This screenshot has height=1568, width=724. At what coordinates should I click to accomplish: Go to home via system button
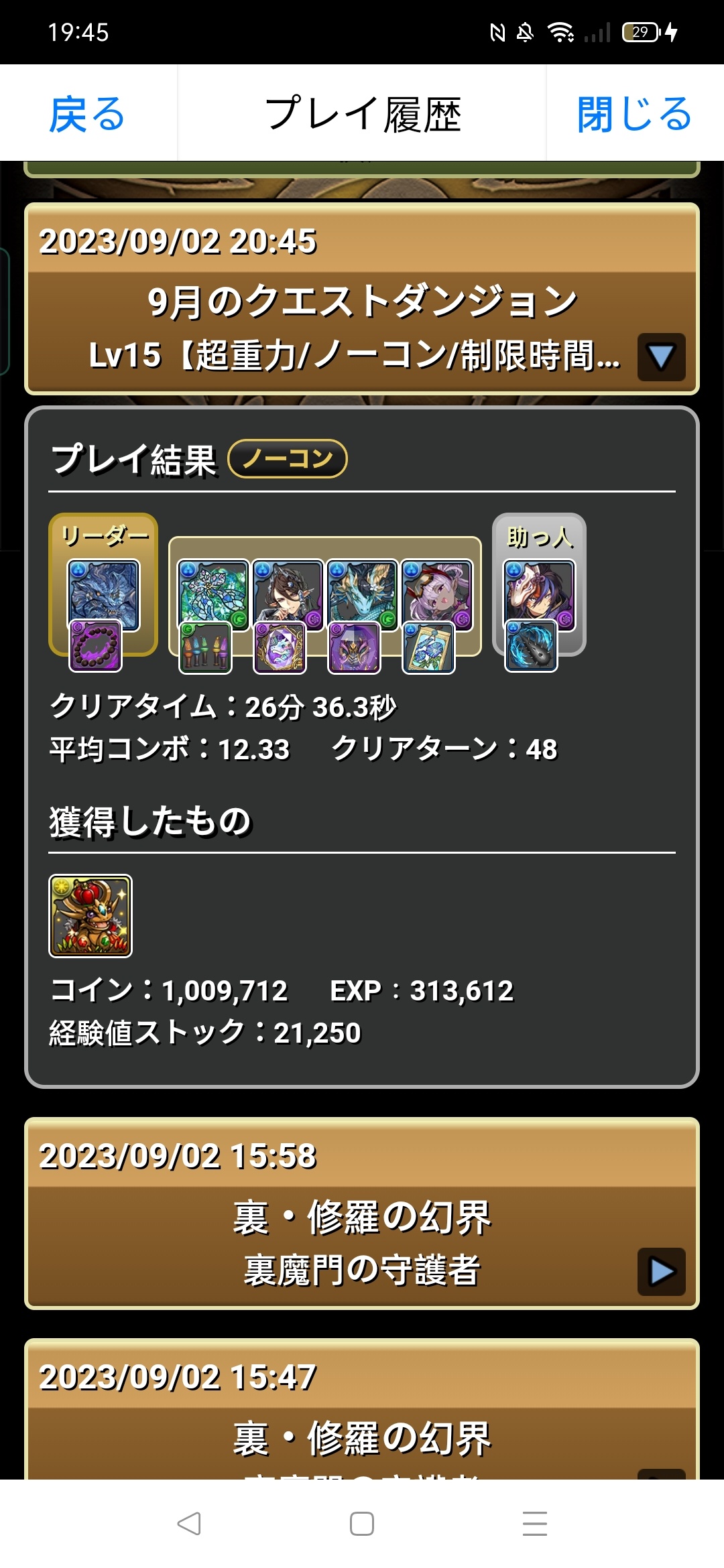point(362,1523)
